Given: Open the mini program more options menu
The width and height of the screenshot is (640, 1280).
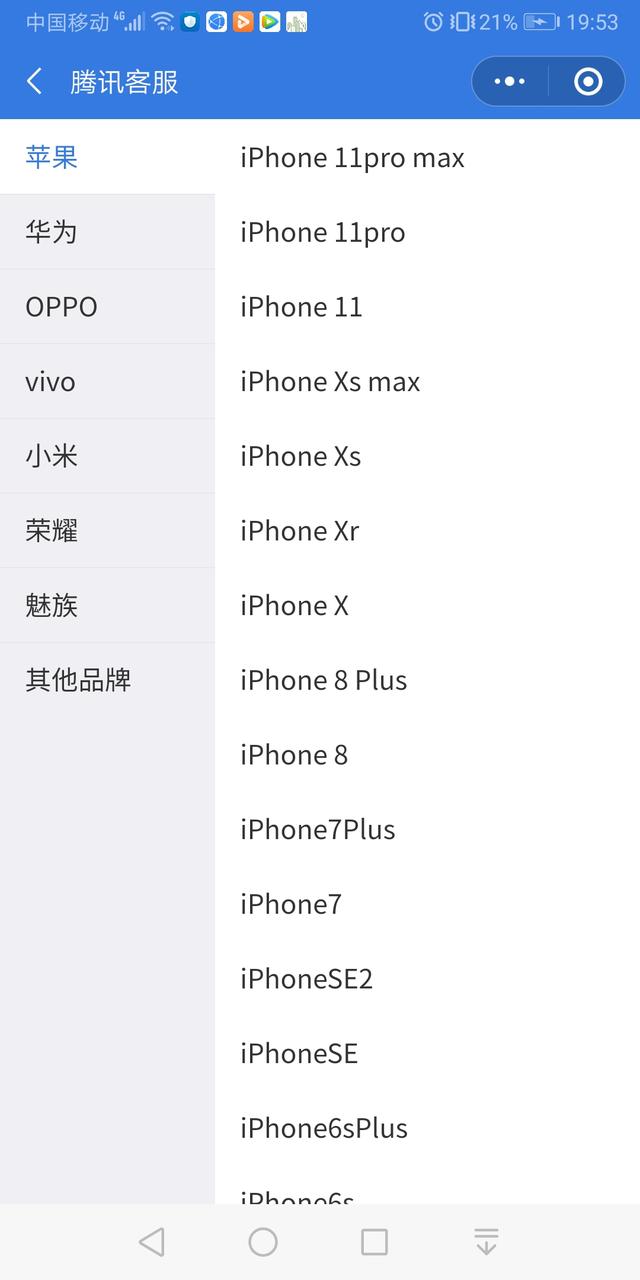Looking at the screenshot, I should point(510,82).
